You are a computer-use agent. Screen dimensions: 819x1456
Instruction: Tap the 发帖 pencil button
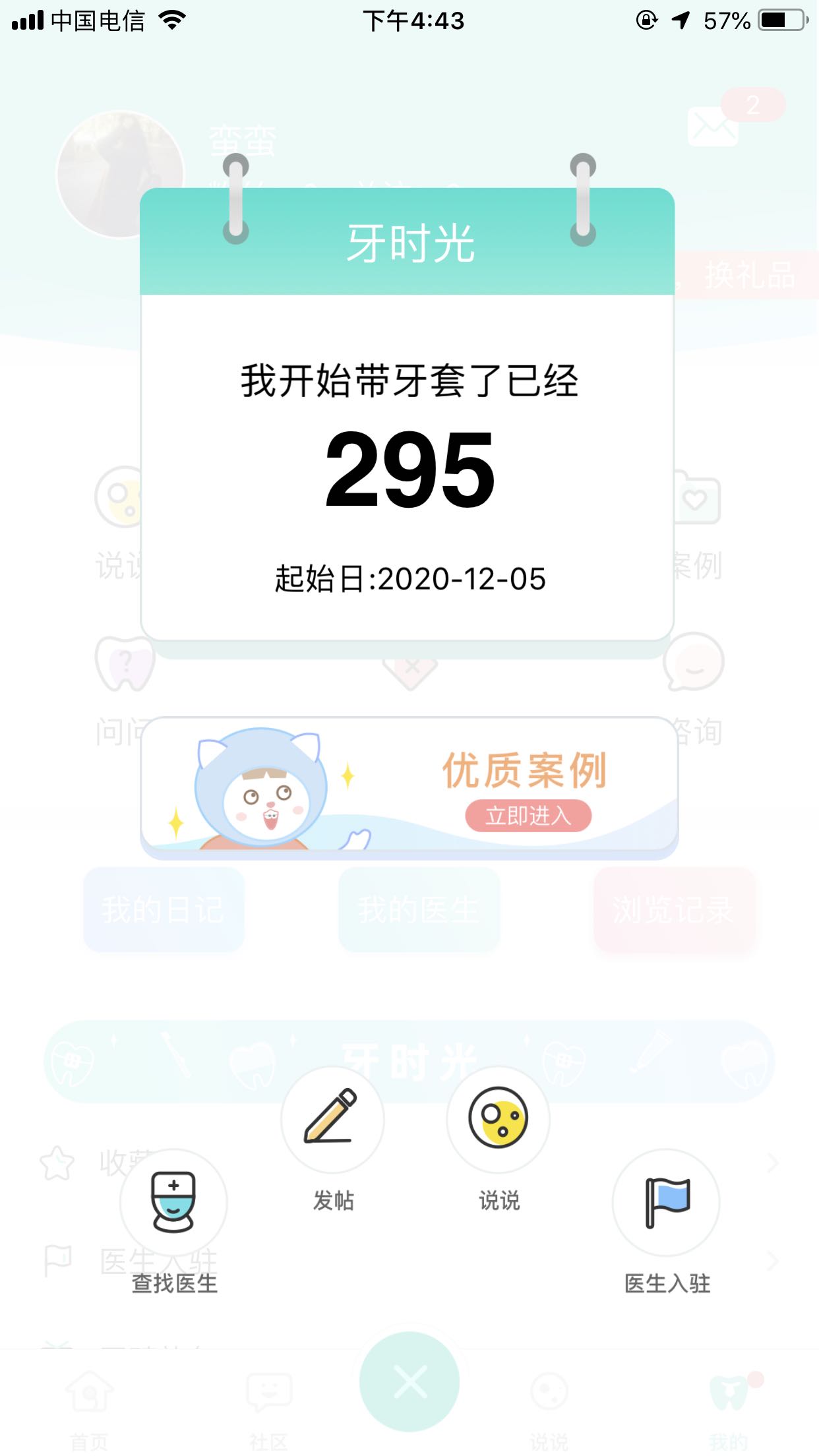pyautogui.click(x=332, y=1119)
